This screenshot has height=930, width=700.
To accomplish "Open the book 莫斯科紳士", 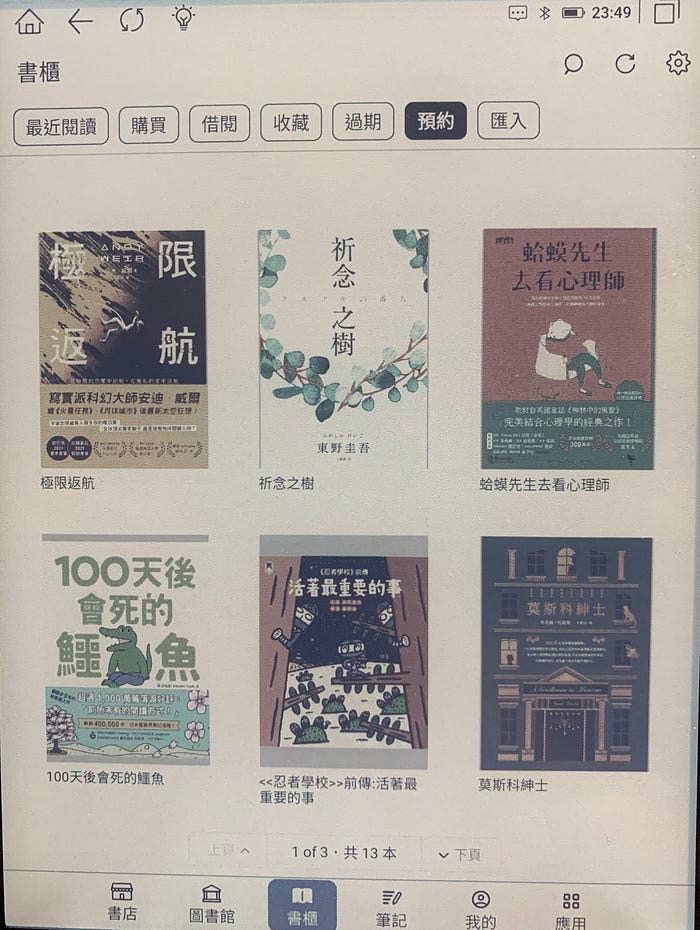I will click(x=566, y=653).
